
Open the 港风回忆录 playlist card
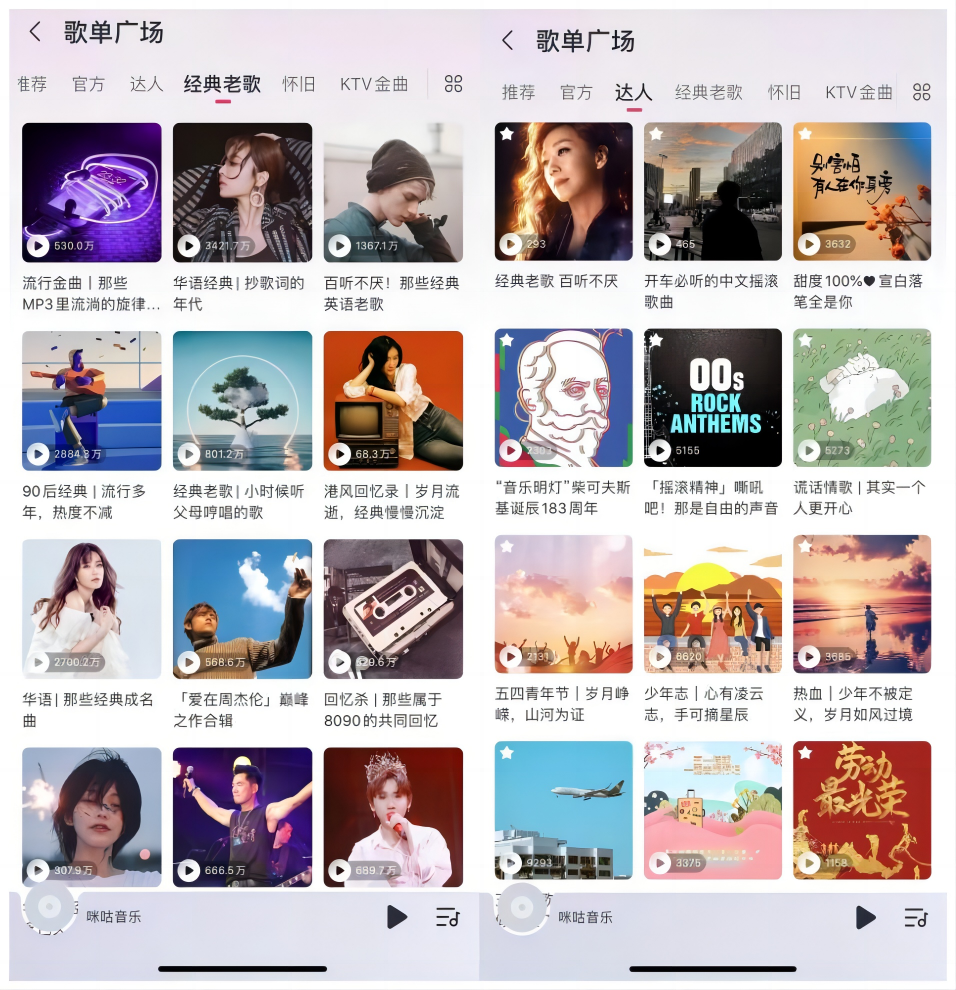[x=393, y=400]
